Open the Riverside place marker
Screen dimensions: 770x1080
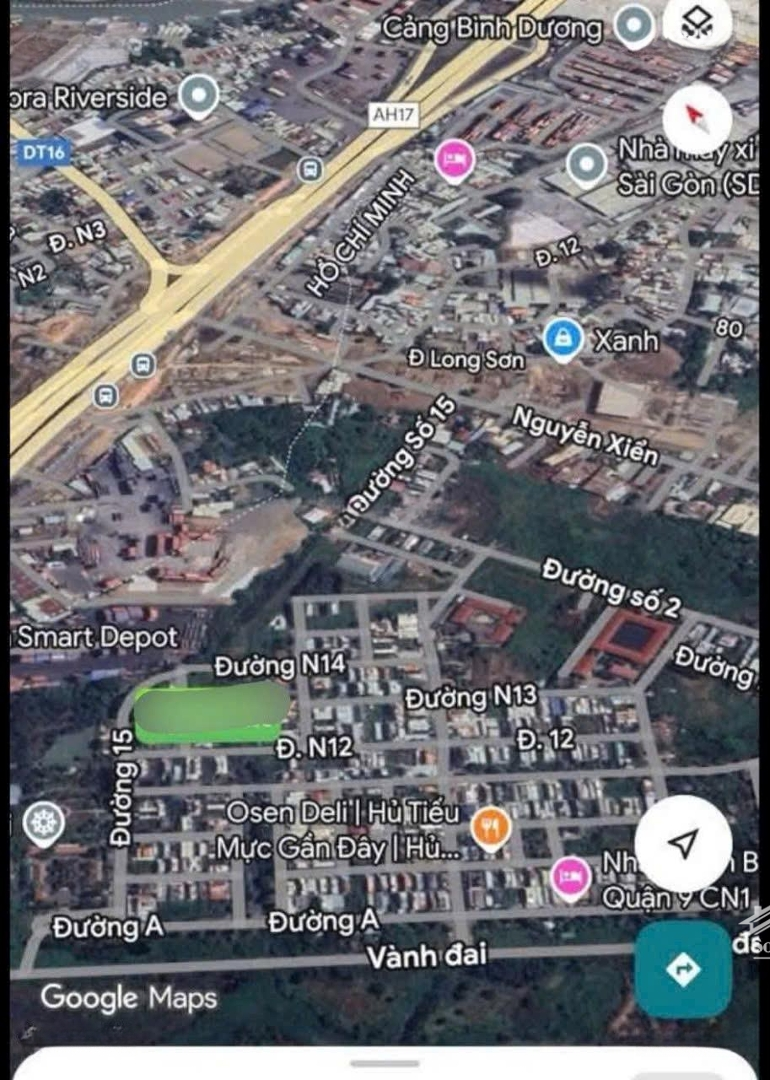point(199,96)
